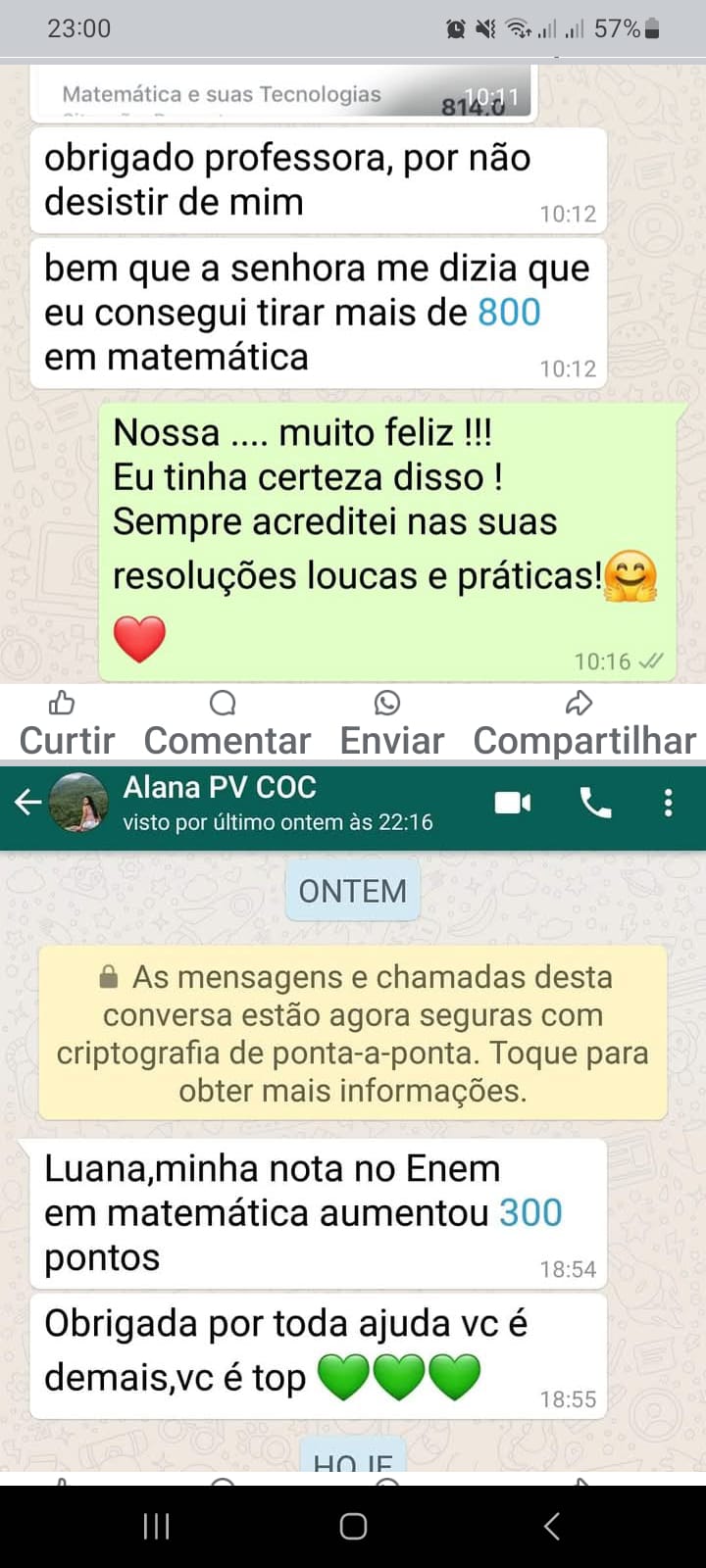
Task: Tap Comentar to comment on the post
Action: [227, 725]
